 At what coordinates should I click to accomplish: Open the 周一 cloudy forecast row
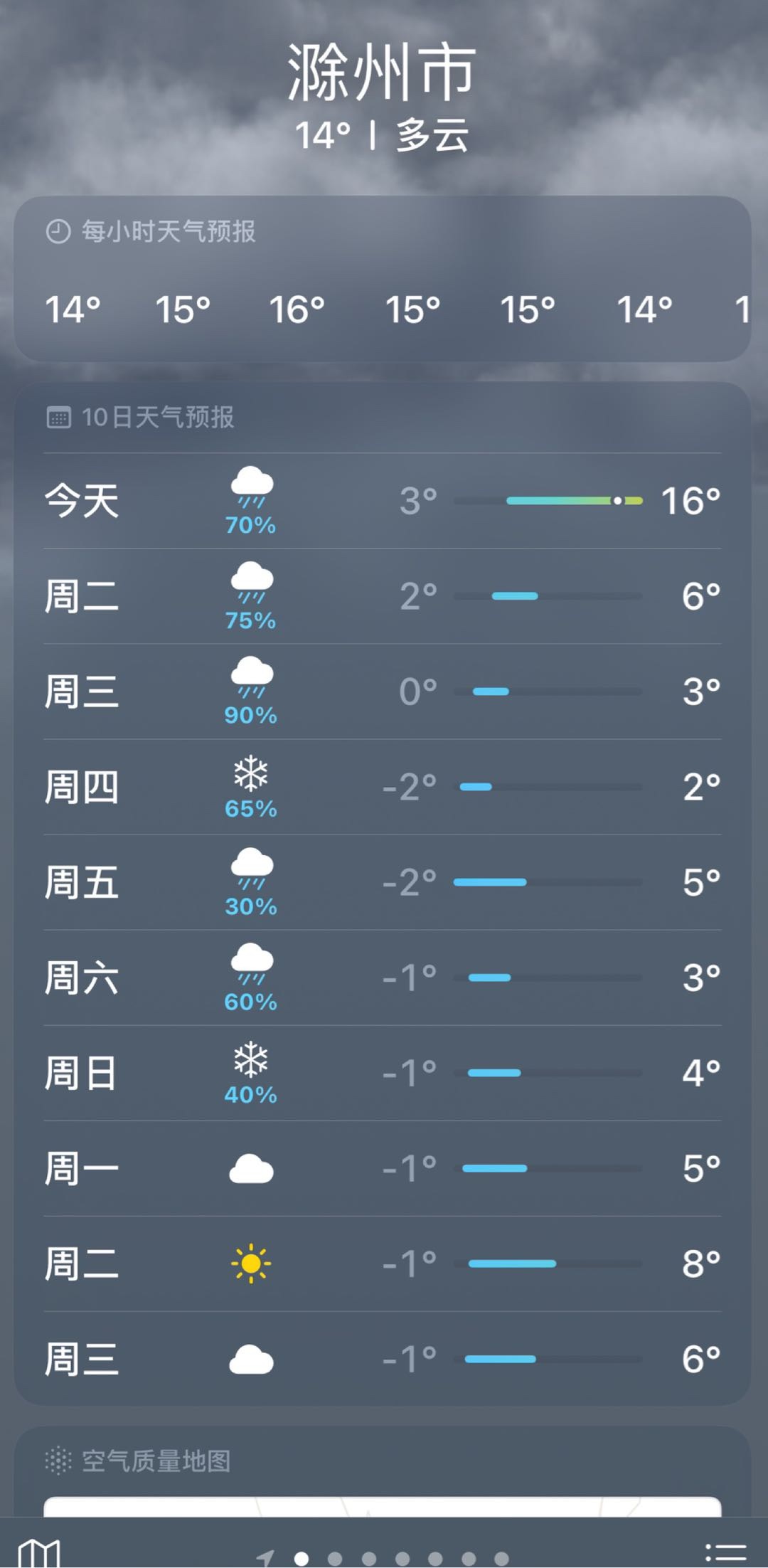coord(383,1168)
